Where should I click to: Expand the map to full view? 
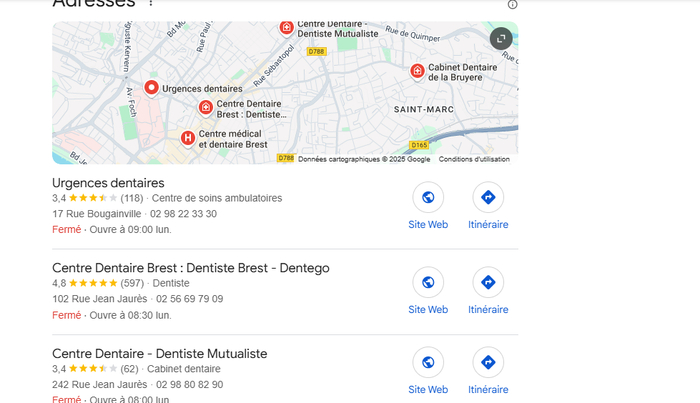[x=501, y=38]
